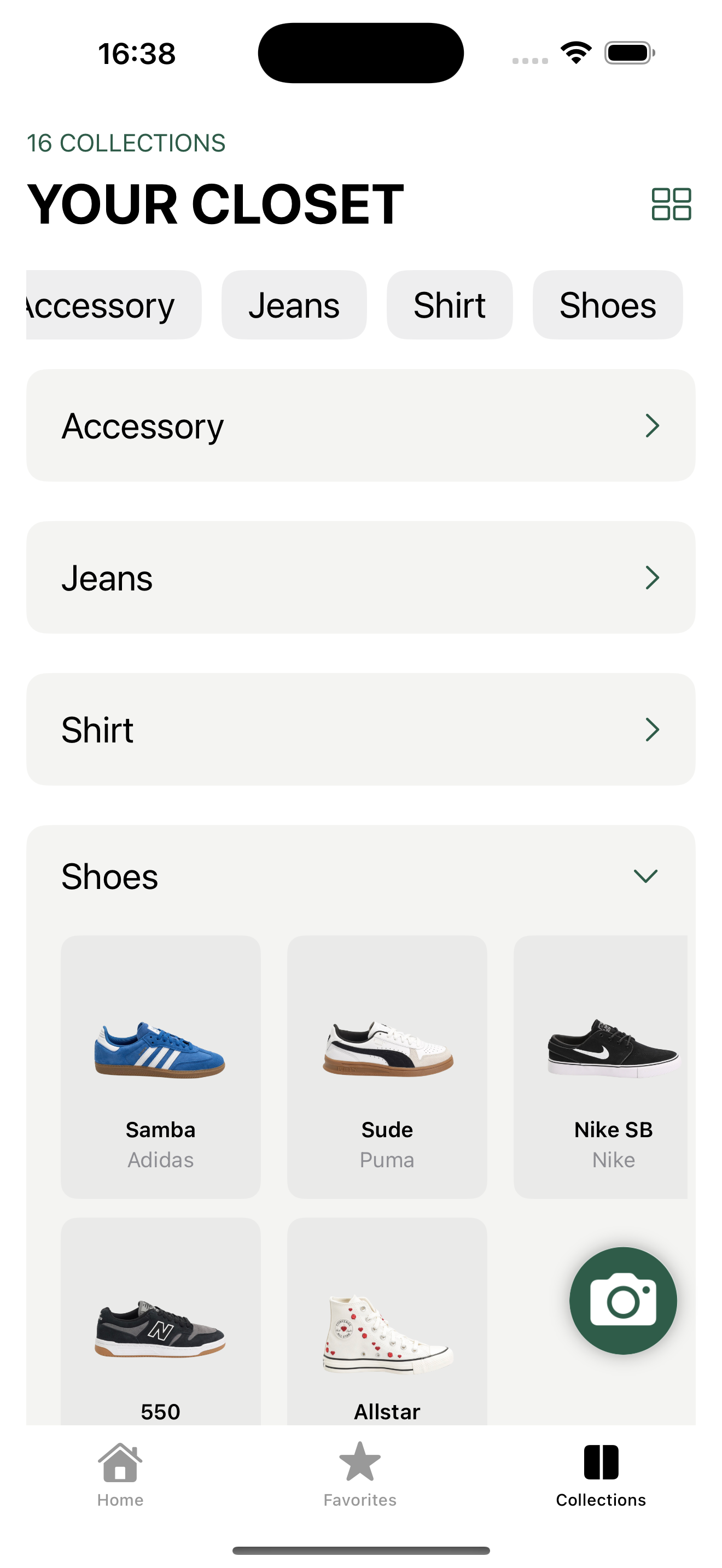Screen dimensions: 722x1568
Task: Toggle the Shoes filter chip
Action: [608, 305]
